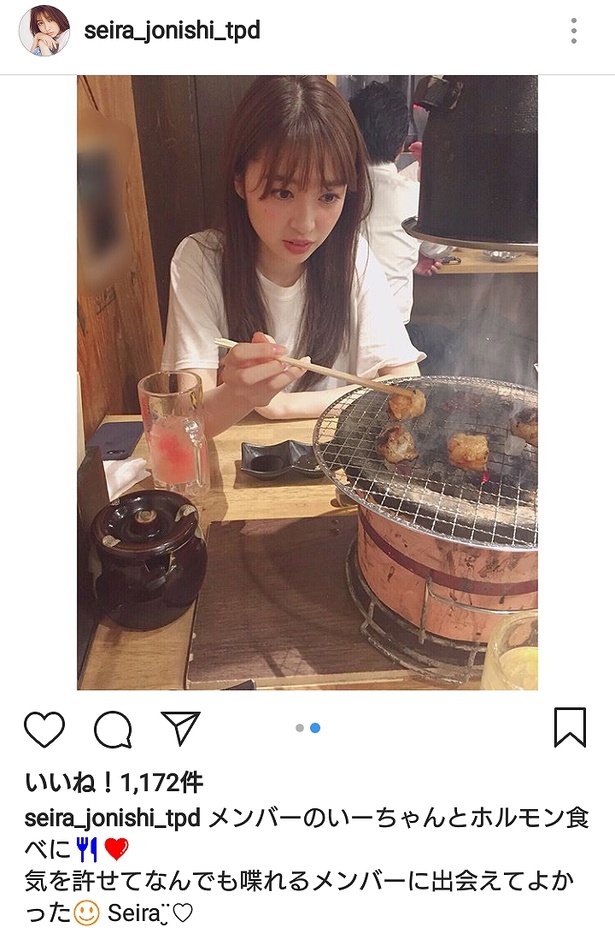The image size is (615, 933).
Task: Open the grill restaurant photo of the post
Action: pyautogui.click(x=307, y=382)
